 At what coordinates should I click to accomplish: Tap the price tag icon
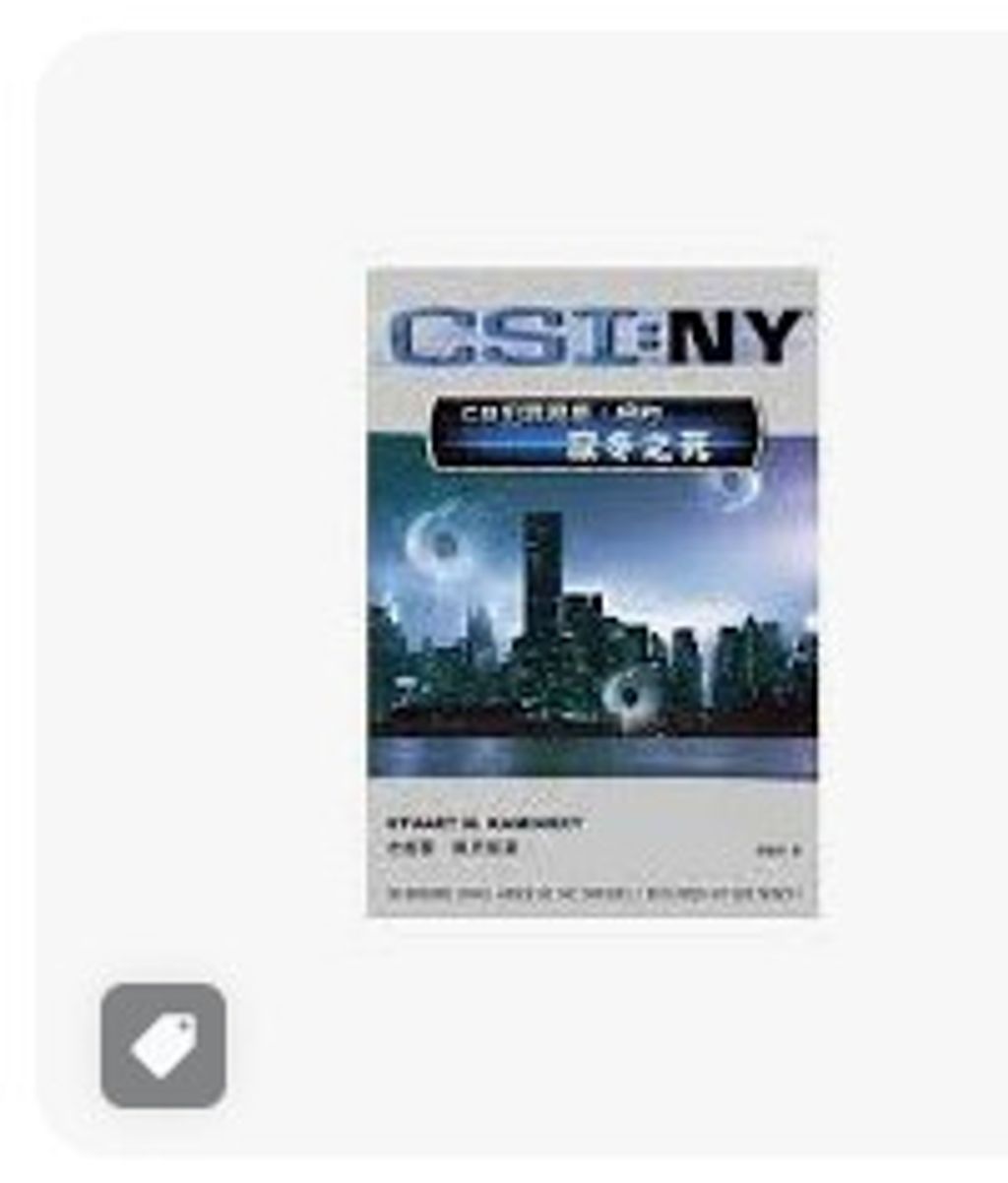163,1045
